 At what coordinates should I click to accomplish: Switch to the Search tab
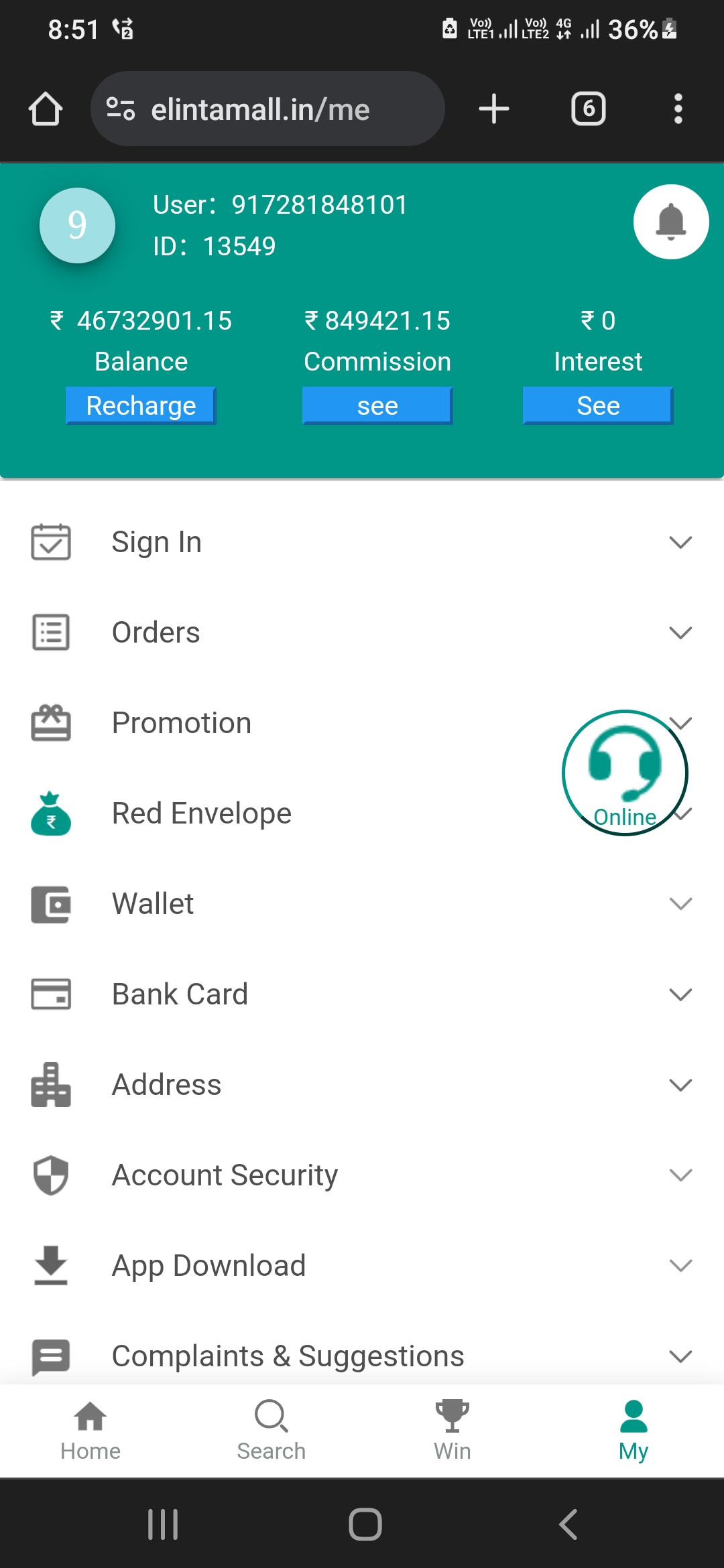(x=271, y=1431)
